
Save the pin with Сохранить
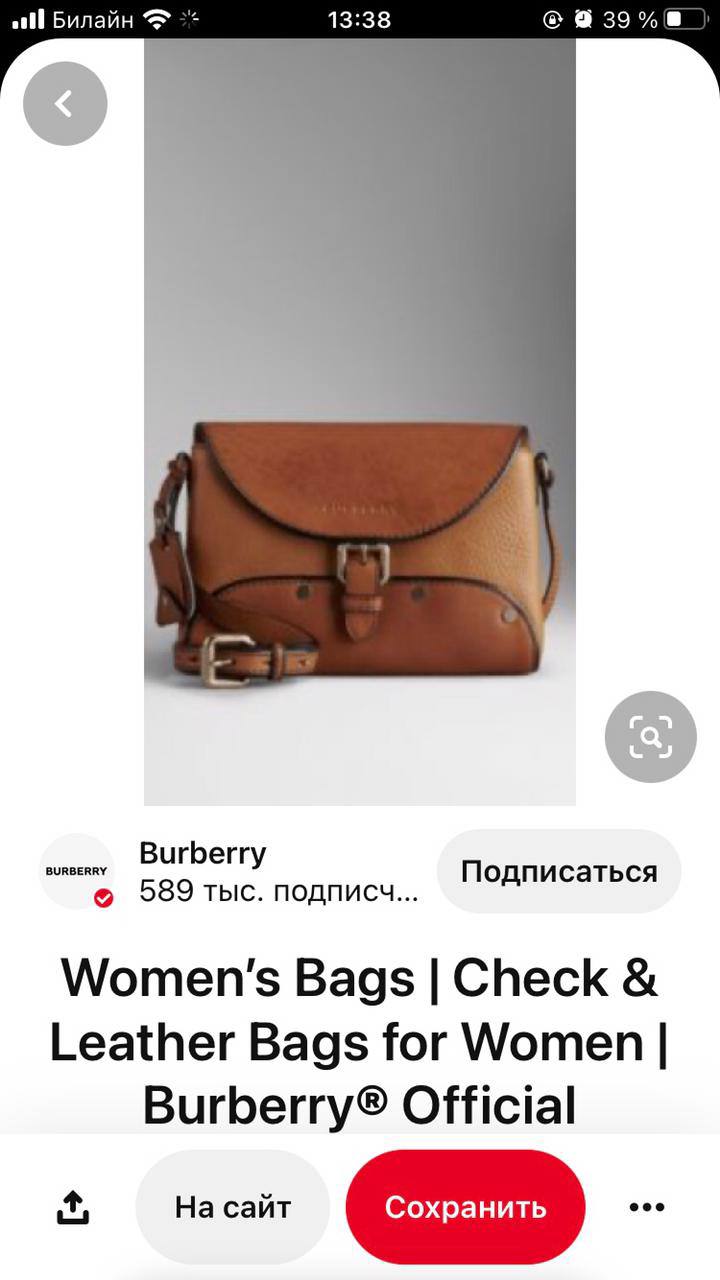(x=465, y=1207)
